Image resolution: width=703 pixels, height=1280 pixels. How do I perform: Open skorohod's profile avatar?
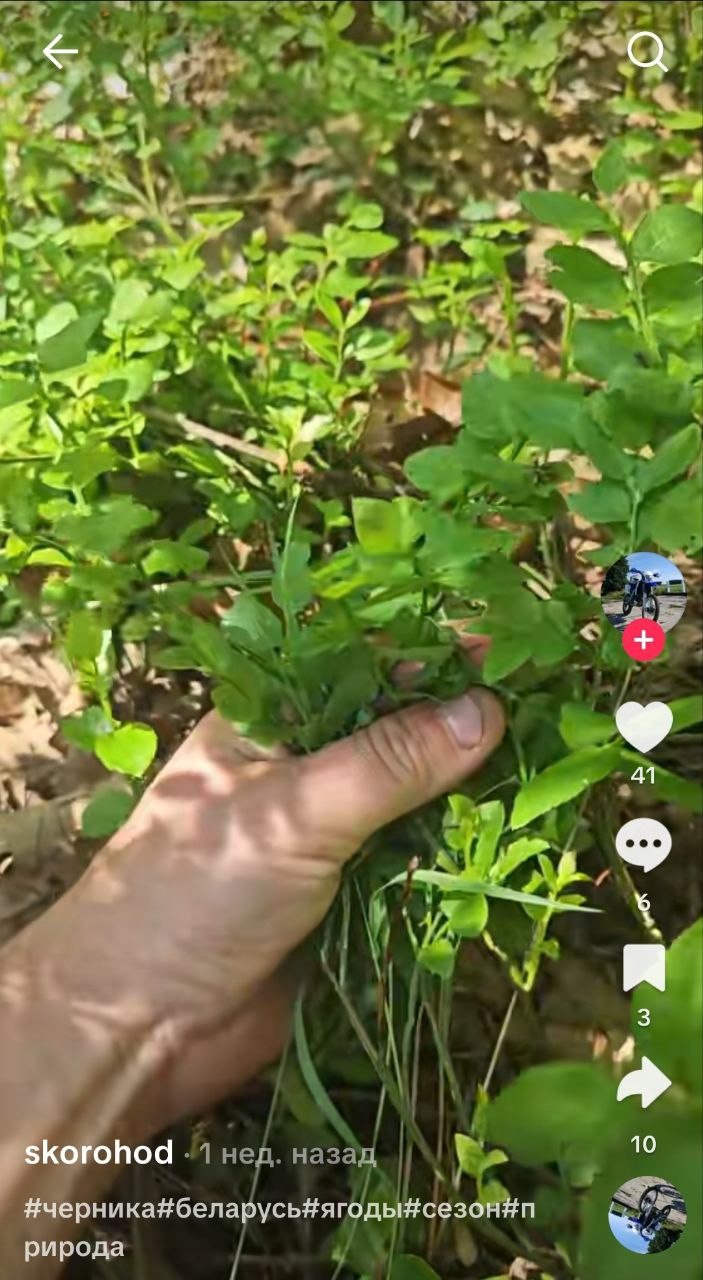(643, 590)
